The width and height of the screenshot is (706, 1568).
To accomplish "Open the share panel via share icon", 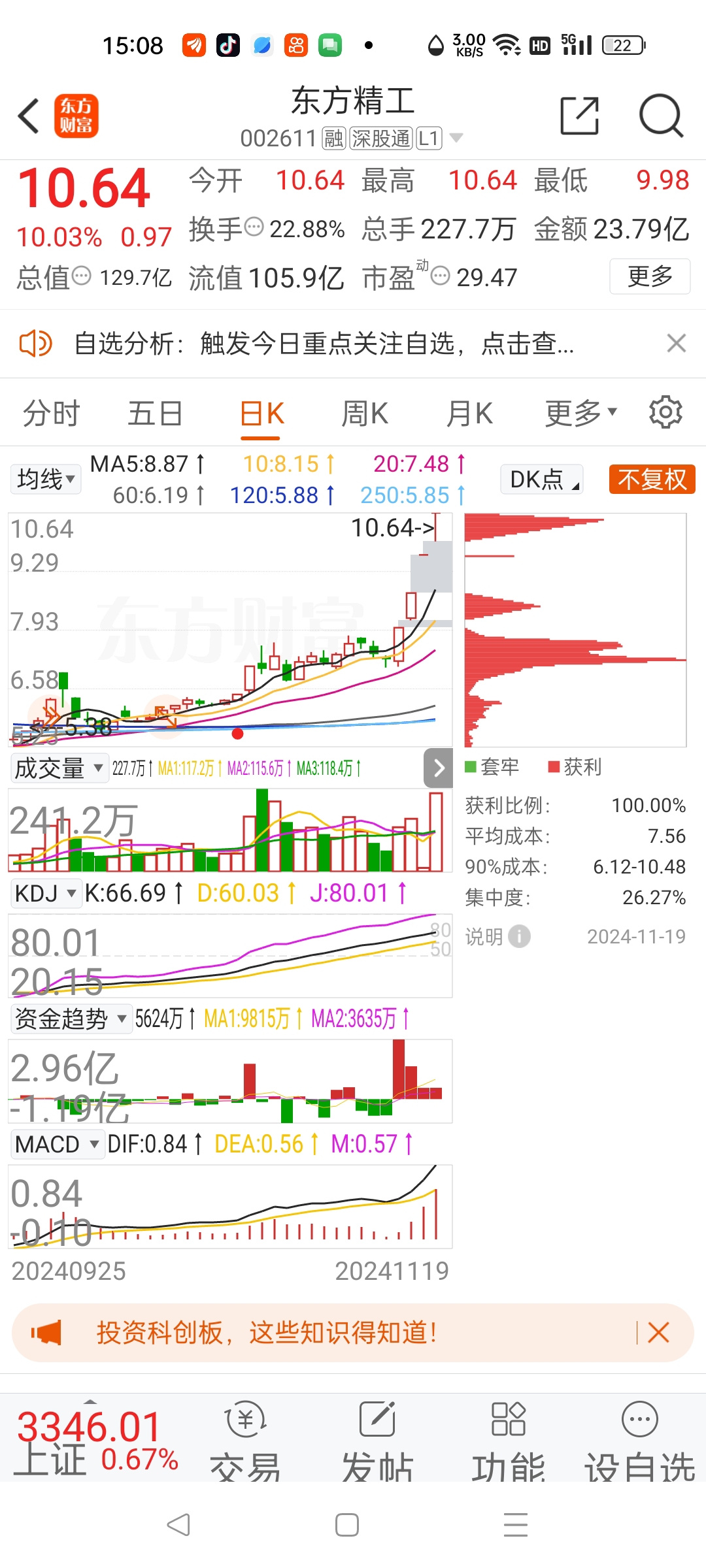I will point(579,115).
